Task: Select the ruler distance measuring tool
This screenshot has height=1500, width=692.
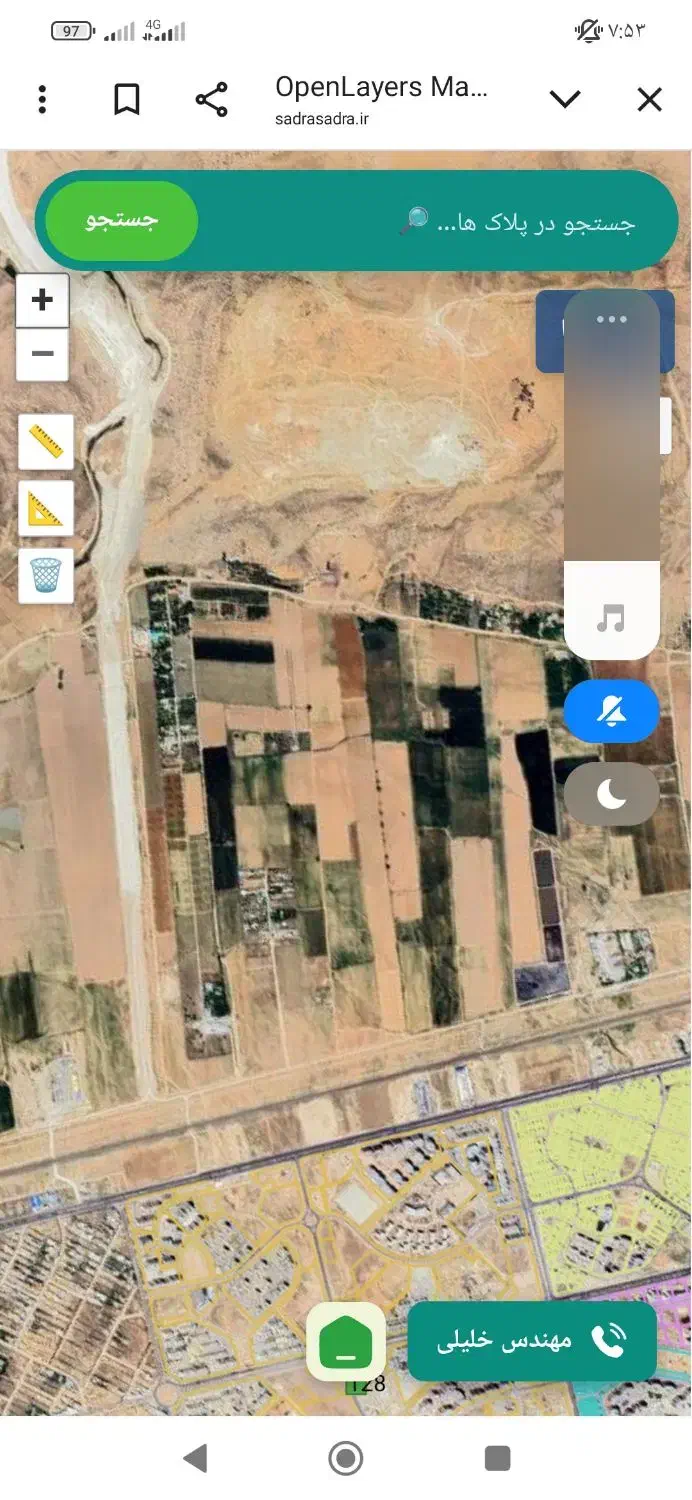Action: [x=46, y=441]
